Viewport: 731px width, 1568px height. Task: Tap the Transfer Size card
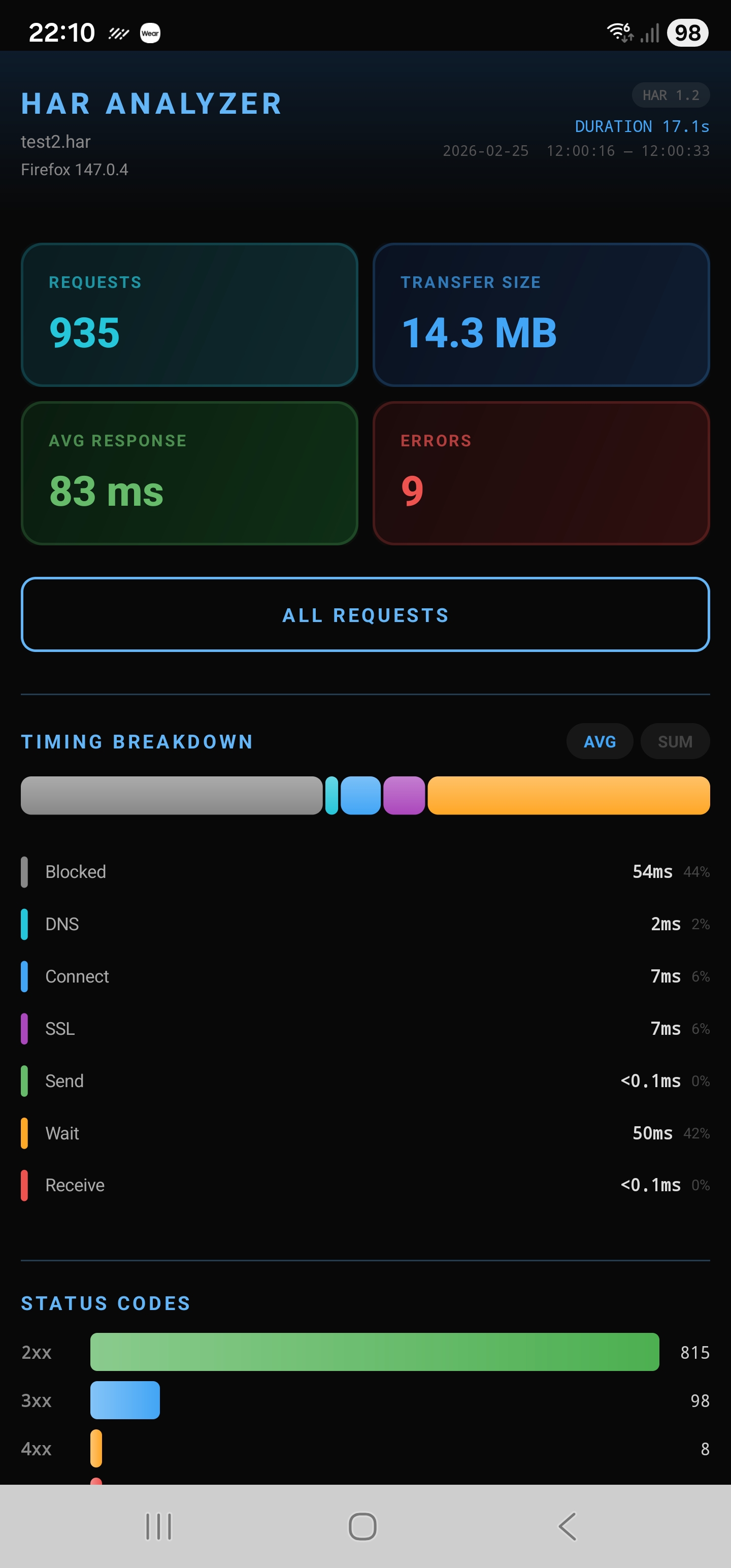click(541, 313)
